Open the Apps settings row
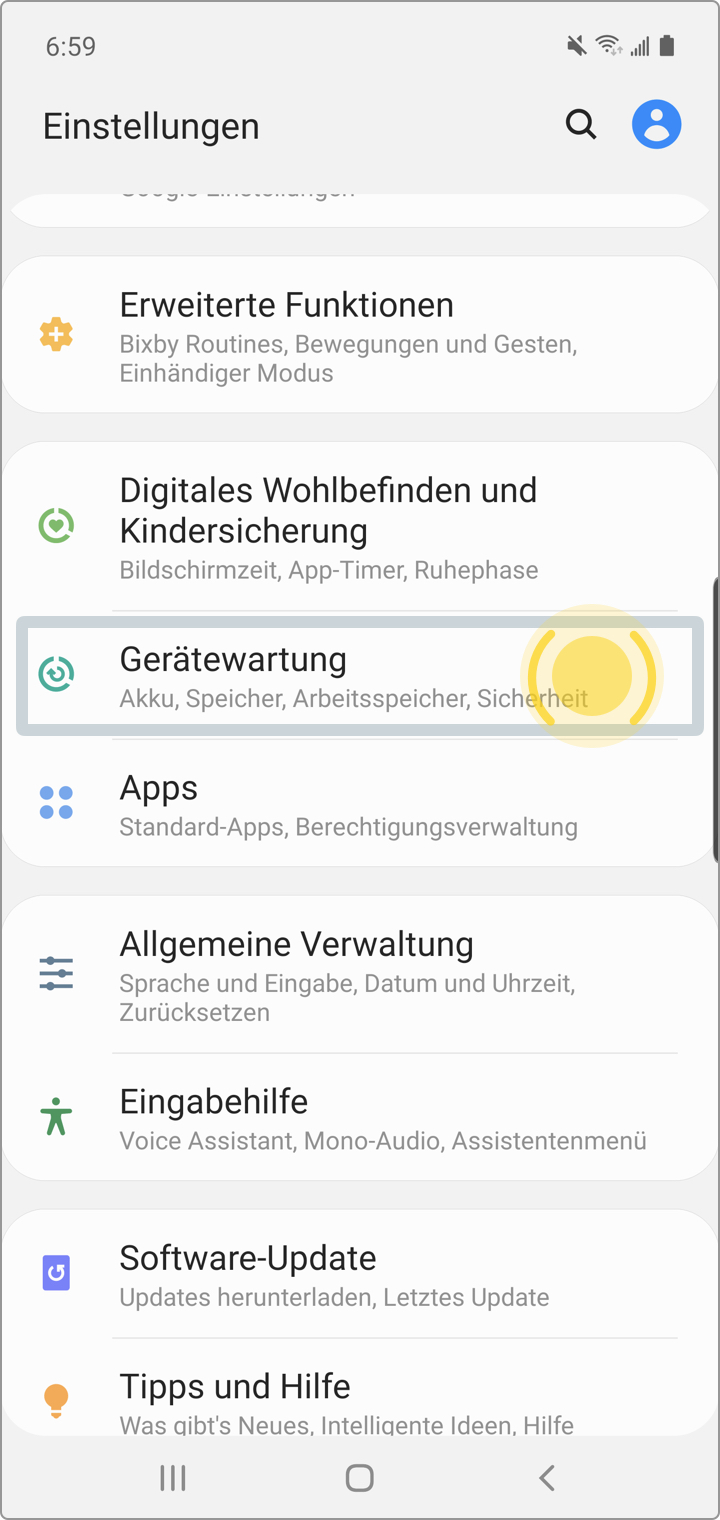This screenshot has width=720, height=1520. point(360,804)
